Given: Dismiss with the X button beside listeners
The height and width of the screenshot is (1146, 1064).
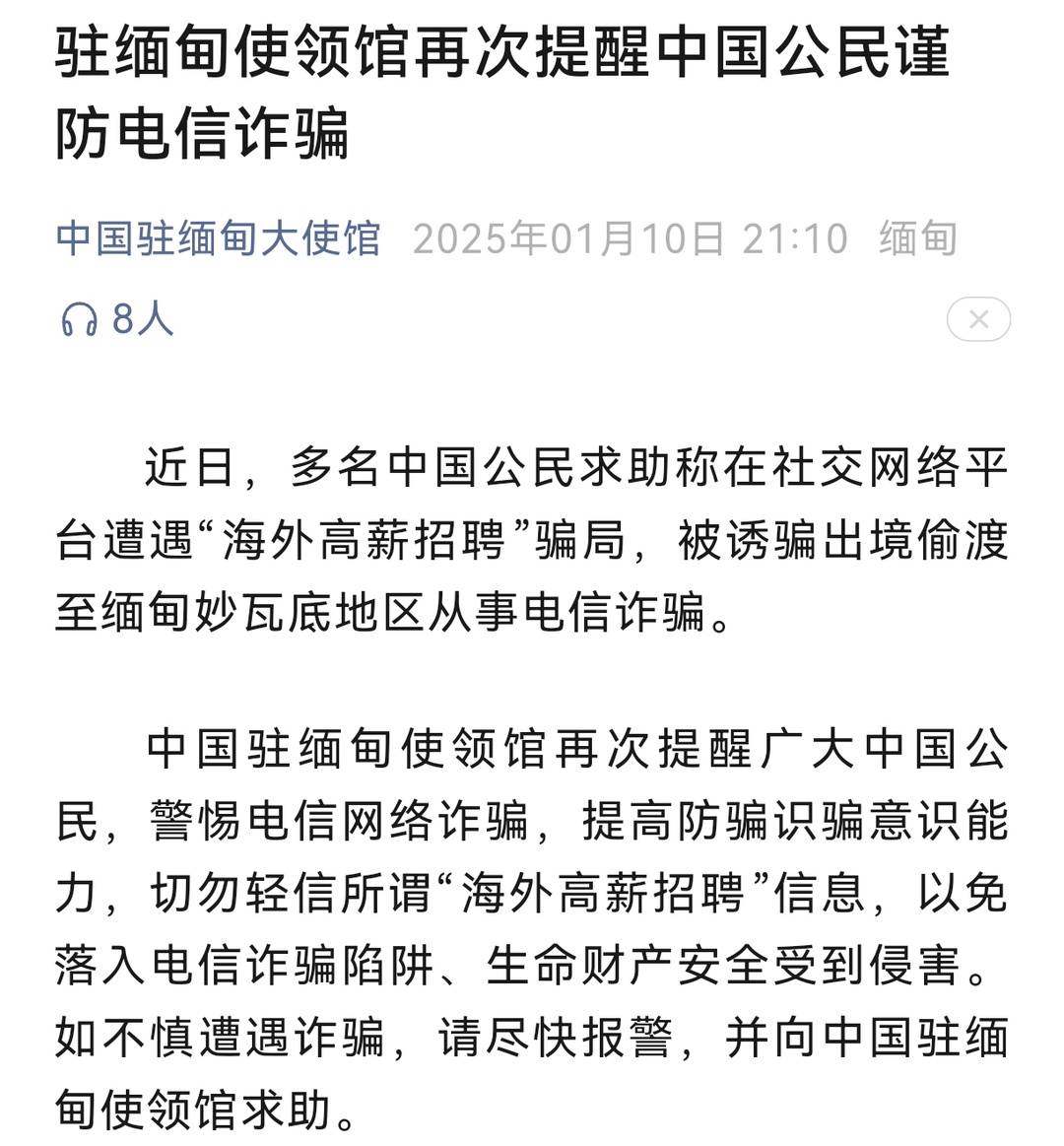Looking at the screenshot, I should click(977, 319).
